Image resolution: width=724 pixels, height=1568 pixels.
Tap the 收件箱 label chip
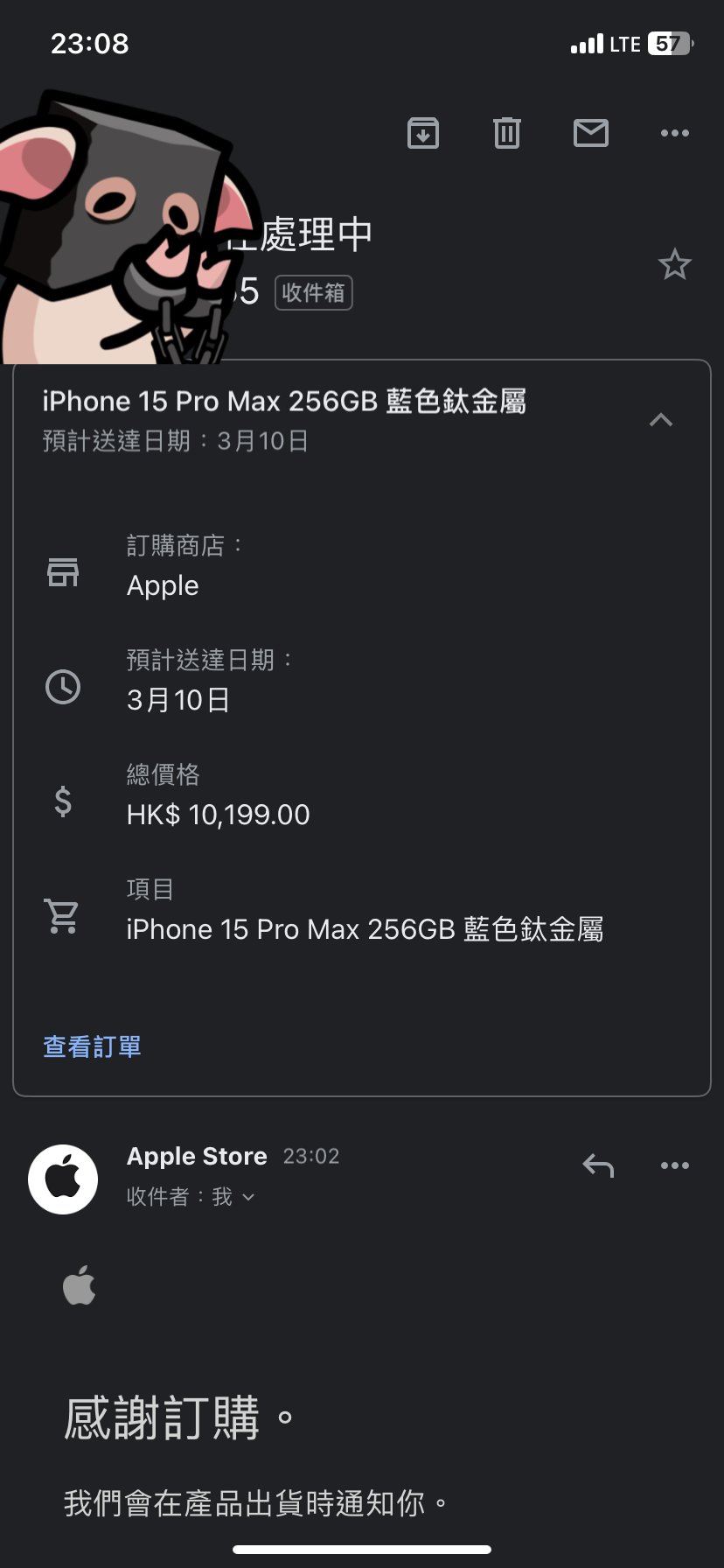[314, 292]
